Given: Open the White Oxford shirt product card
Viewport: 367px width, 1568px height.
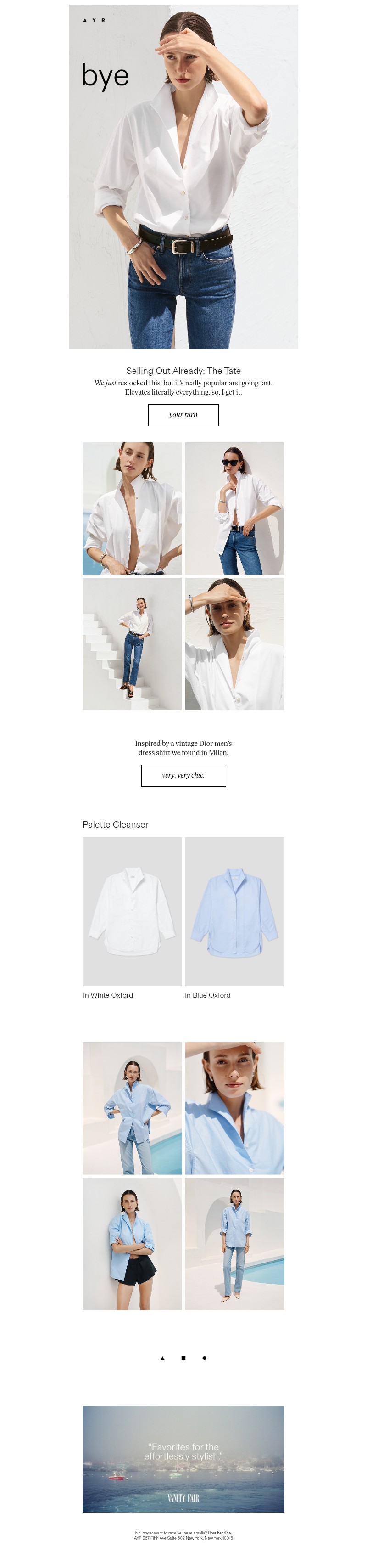Looking at the screenshot, I should pyautogui.click(x=132, y=911).
